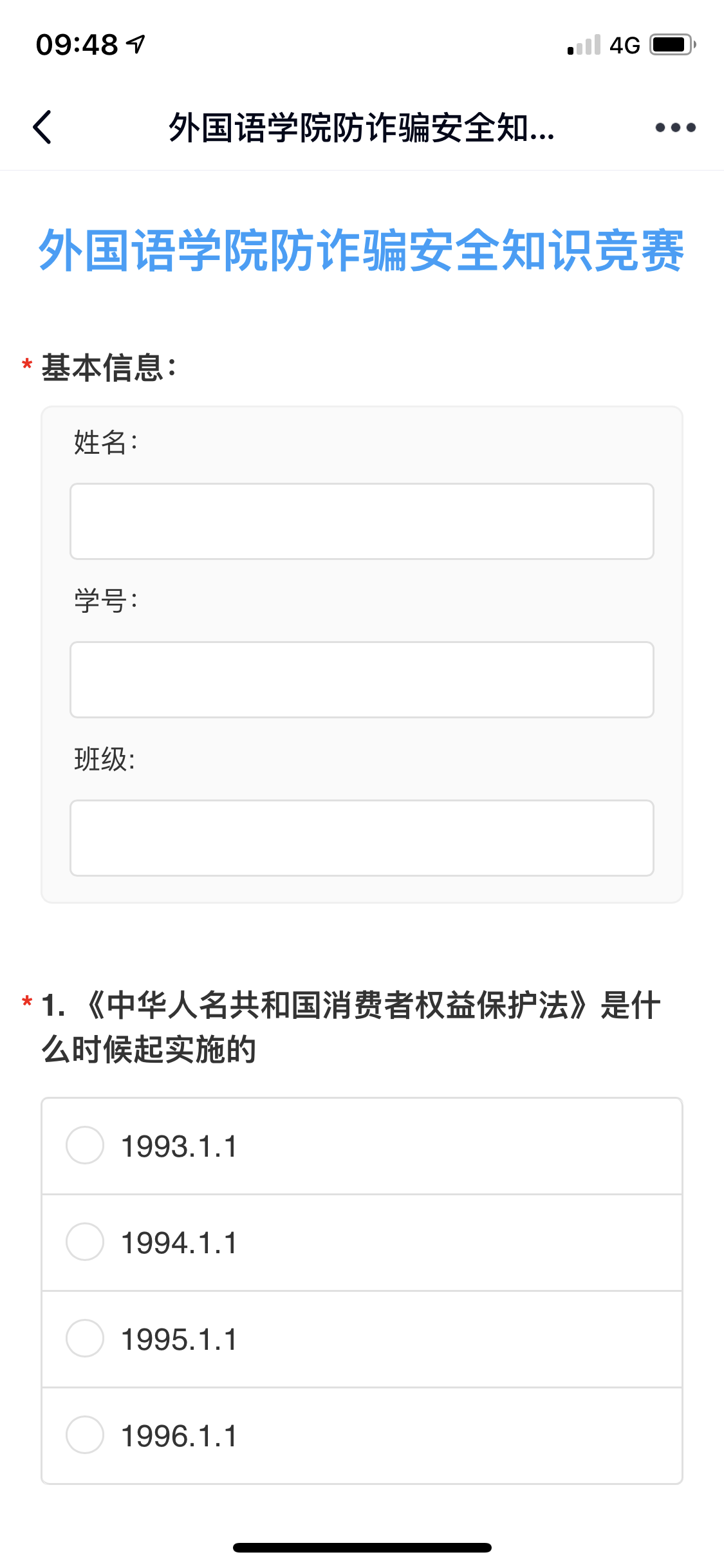Mark 1996.1.1 as your answer
The height and width of the screenshot is (1568, 724).
tap(86, 1435)
